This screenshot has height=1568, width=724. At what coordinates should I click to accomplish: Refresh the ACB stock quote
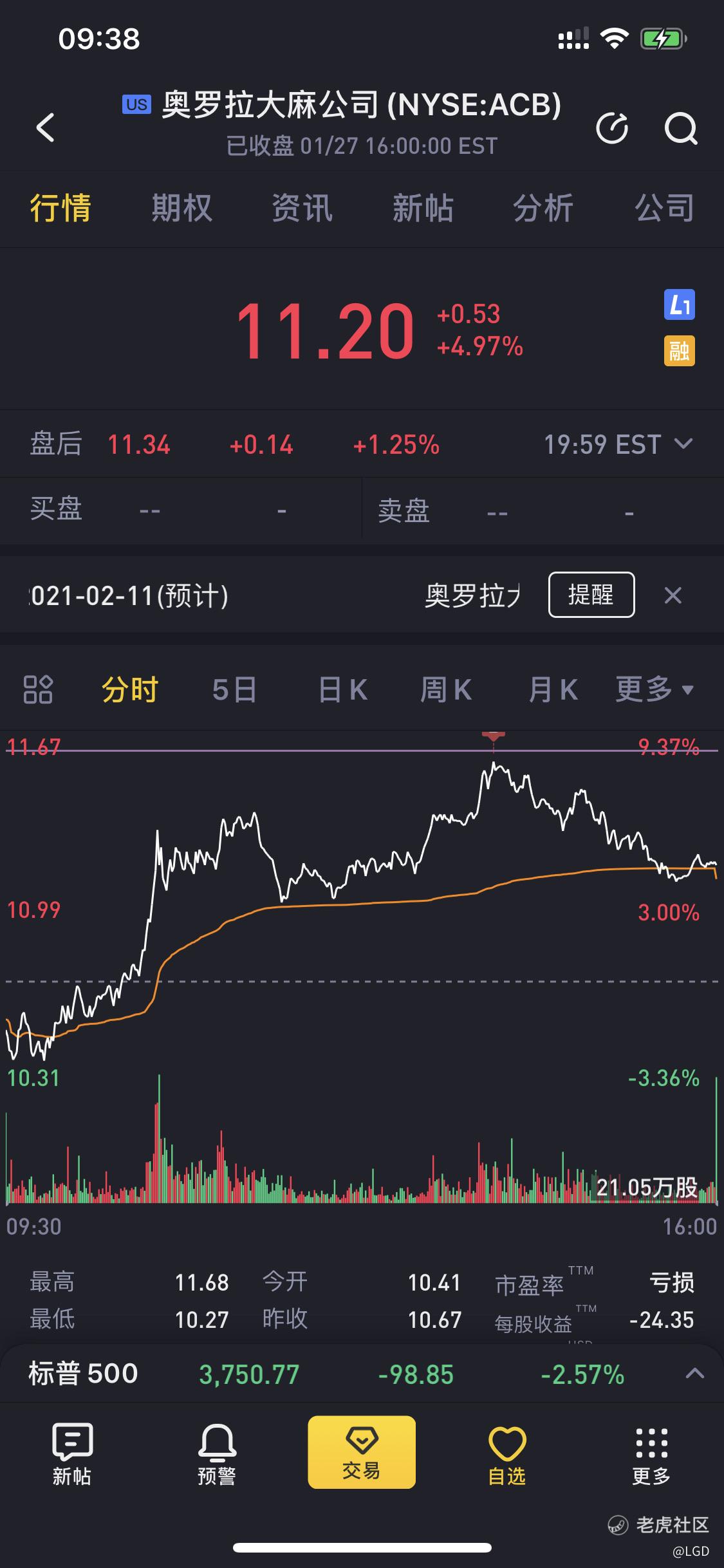[612, 128]
